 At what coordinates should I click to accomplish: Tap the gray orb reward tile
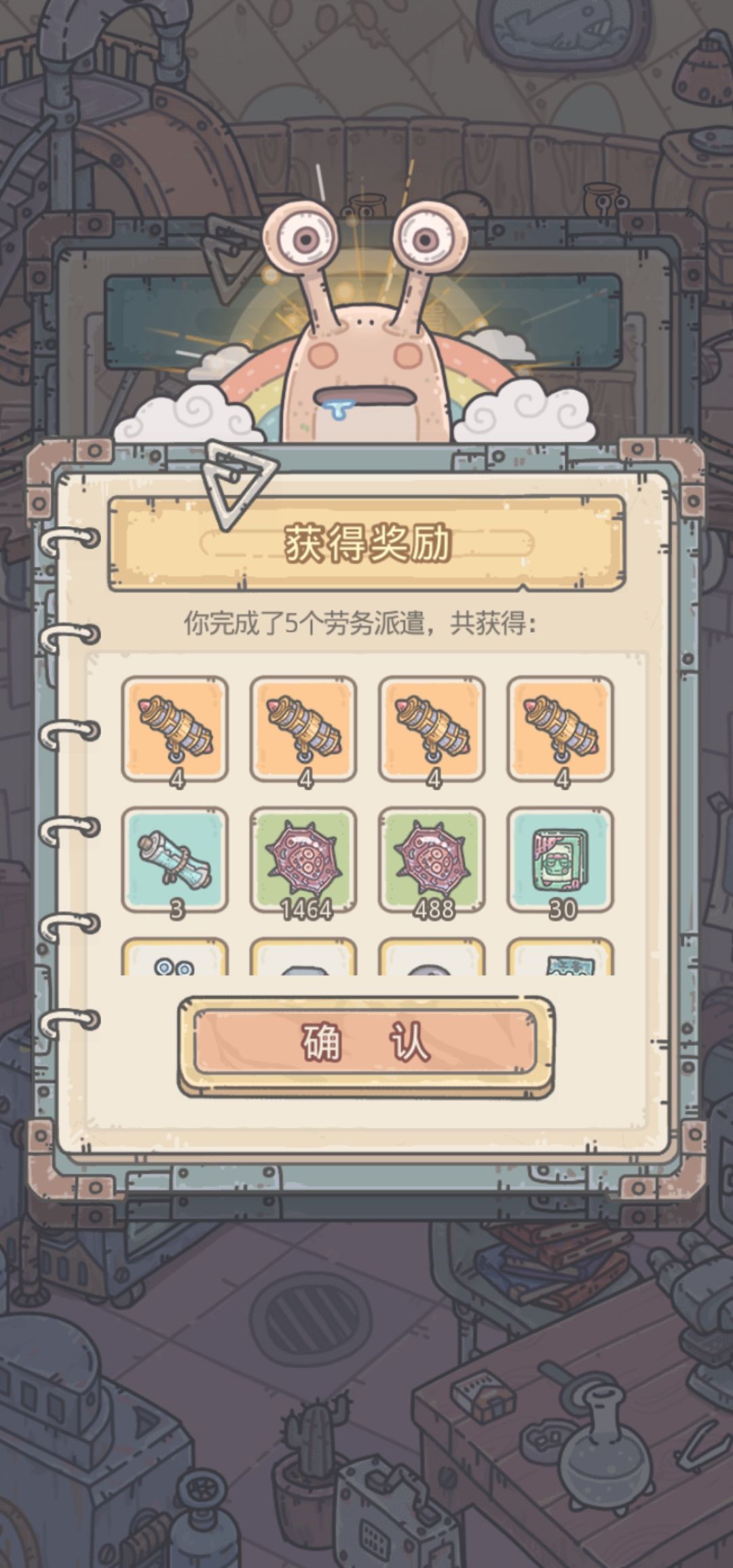(x=431, y=964)
